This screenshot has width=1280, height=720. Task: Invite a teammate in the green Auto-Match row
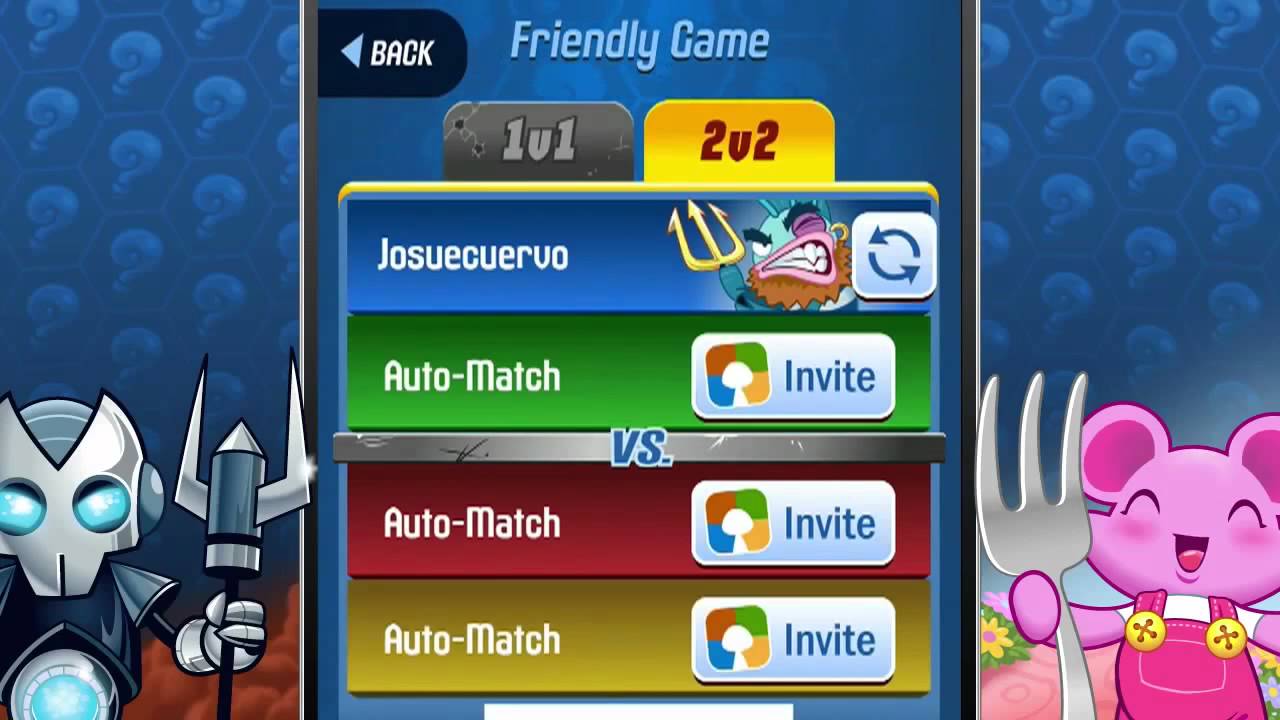792,377
